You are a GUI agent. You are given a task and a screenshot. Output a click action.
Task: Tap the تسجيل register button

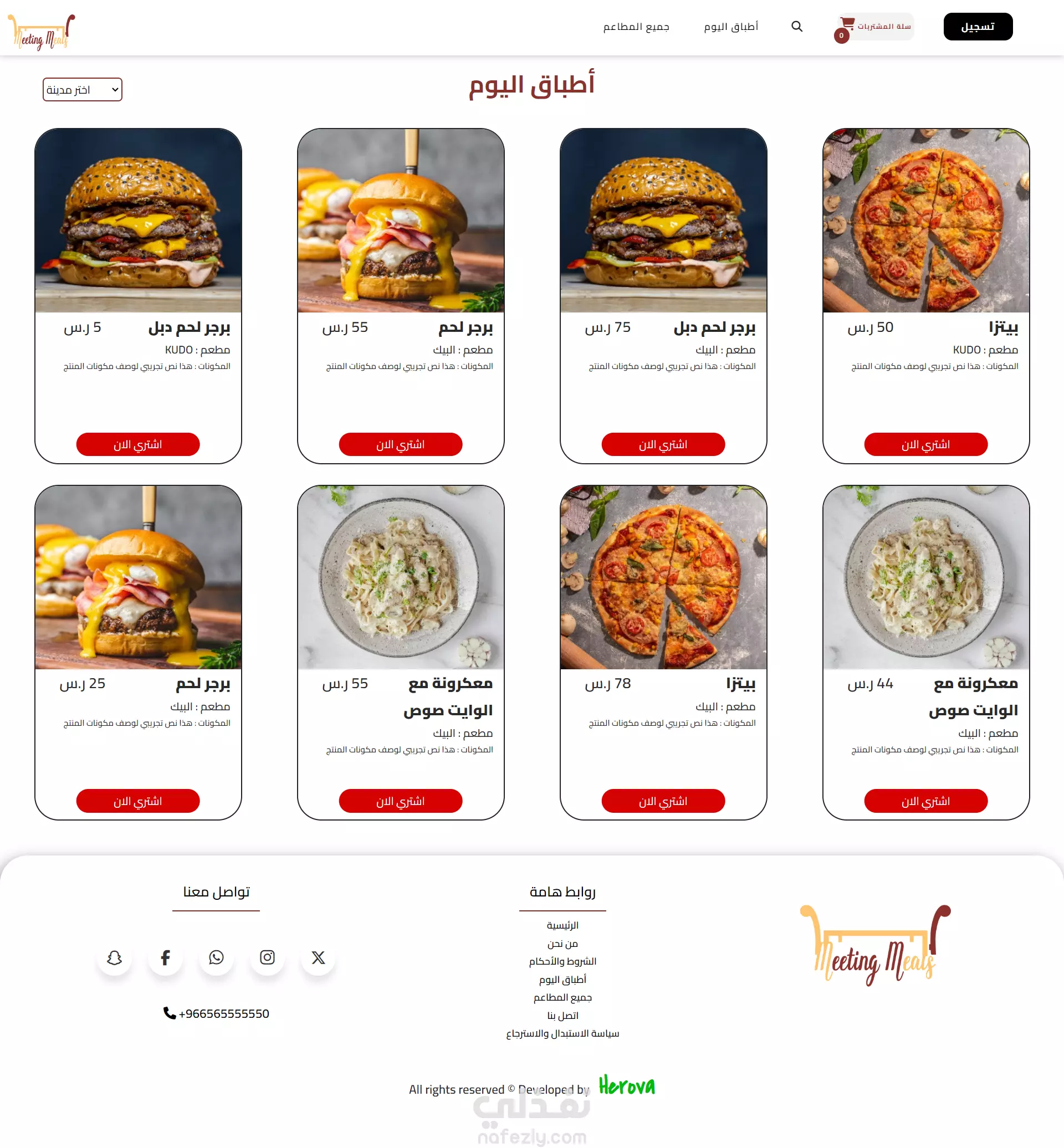click(x=977, y=27)
